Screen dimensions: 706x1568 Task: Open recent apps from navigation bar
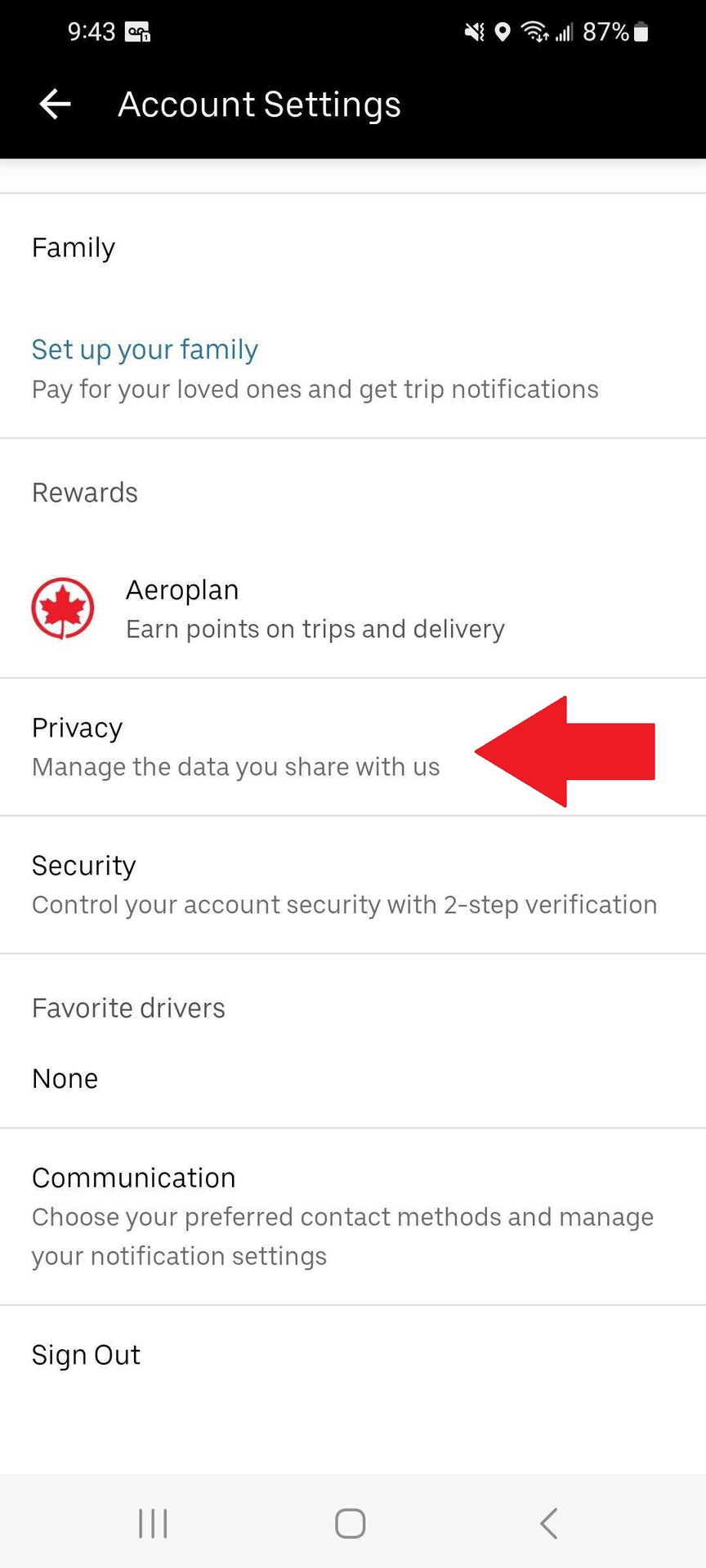pyautogui.click(x=153, y=1523)
